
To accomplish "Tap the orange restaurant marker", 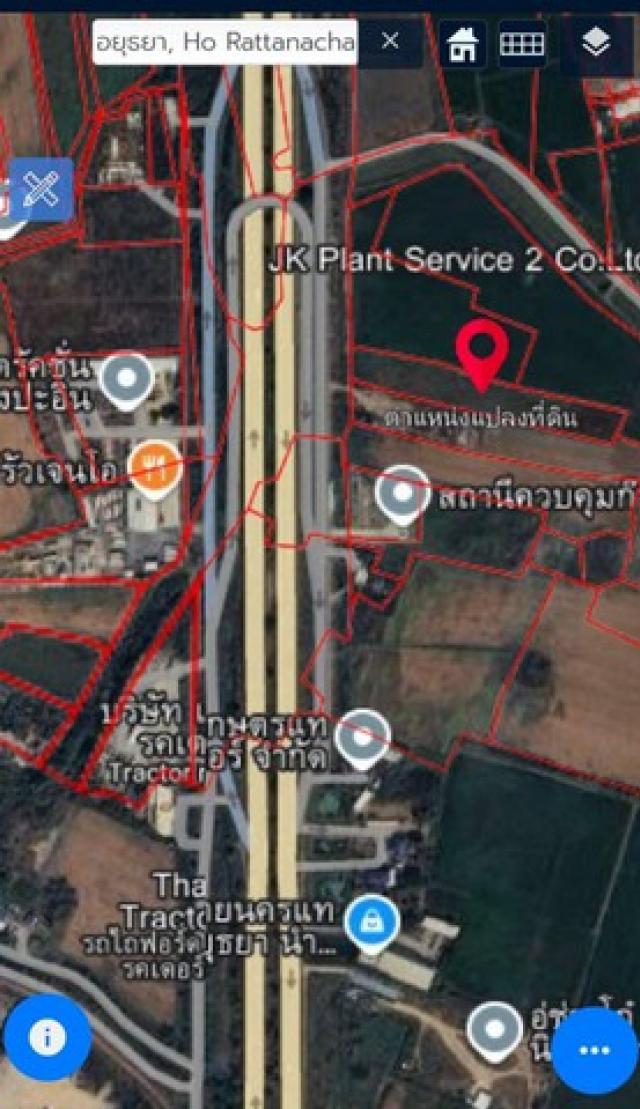I will tap(155, 468).
